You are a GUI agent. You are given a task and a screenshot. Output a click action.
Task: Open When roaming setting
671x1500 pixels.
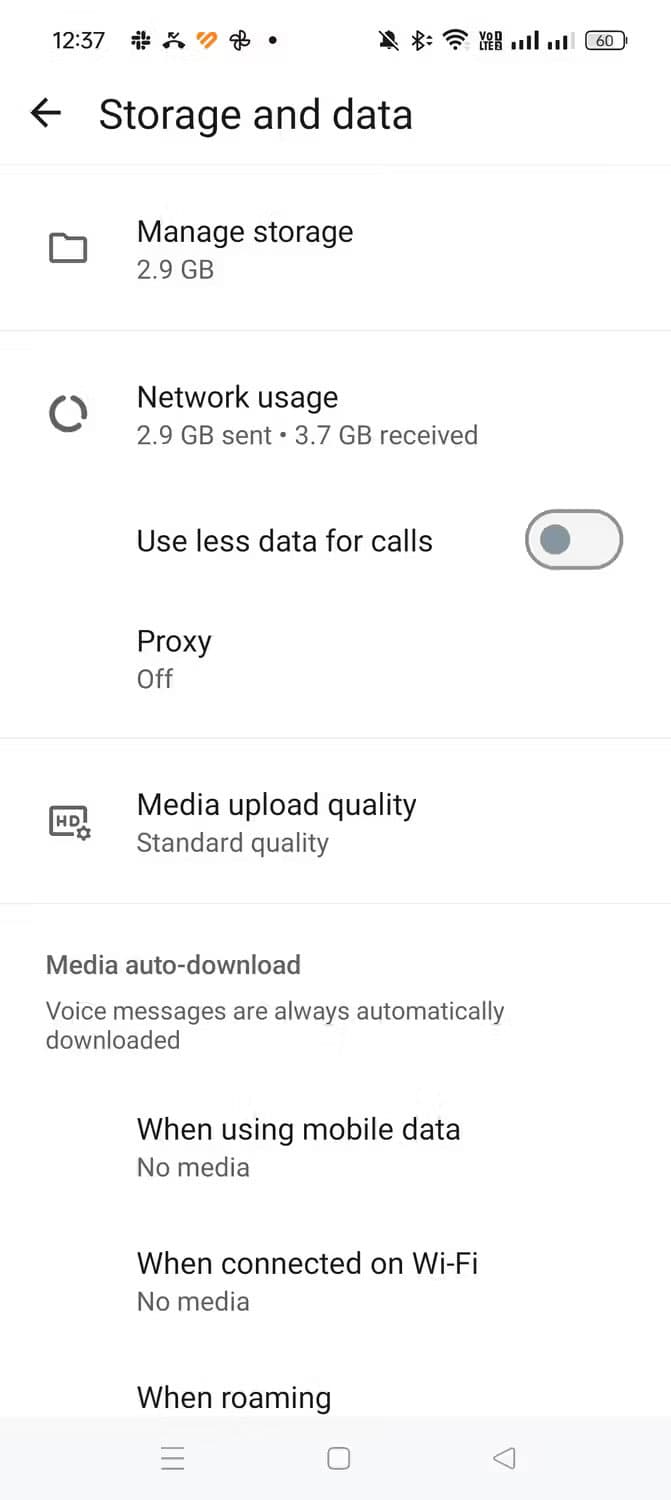[335, 1396]
